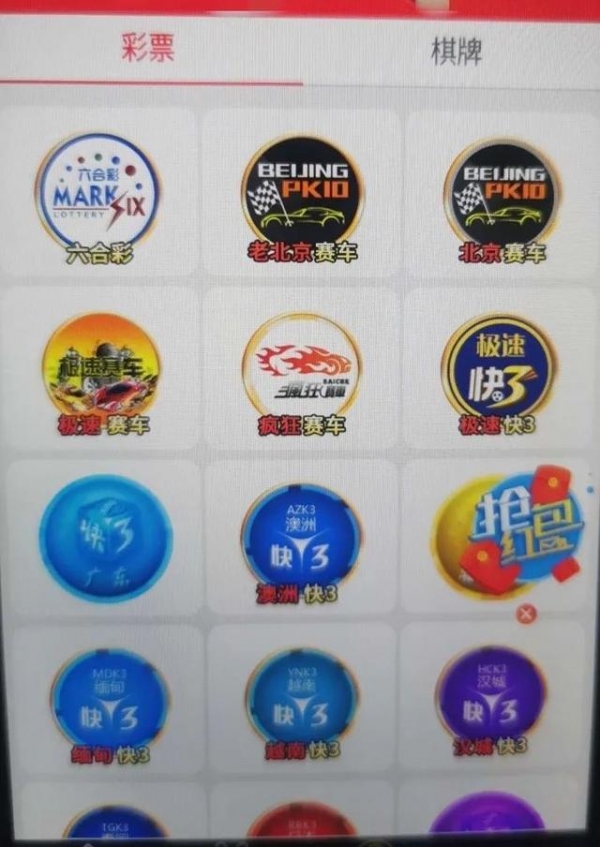The image size is (600, 847).
Task: Select the 北京赛车 game
Action: pyautogui.click(x=502, y=195)
